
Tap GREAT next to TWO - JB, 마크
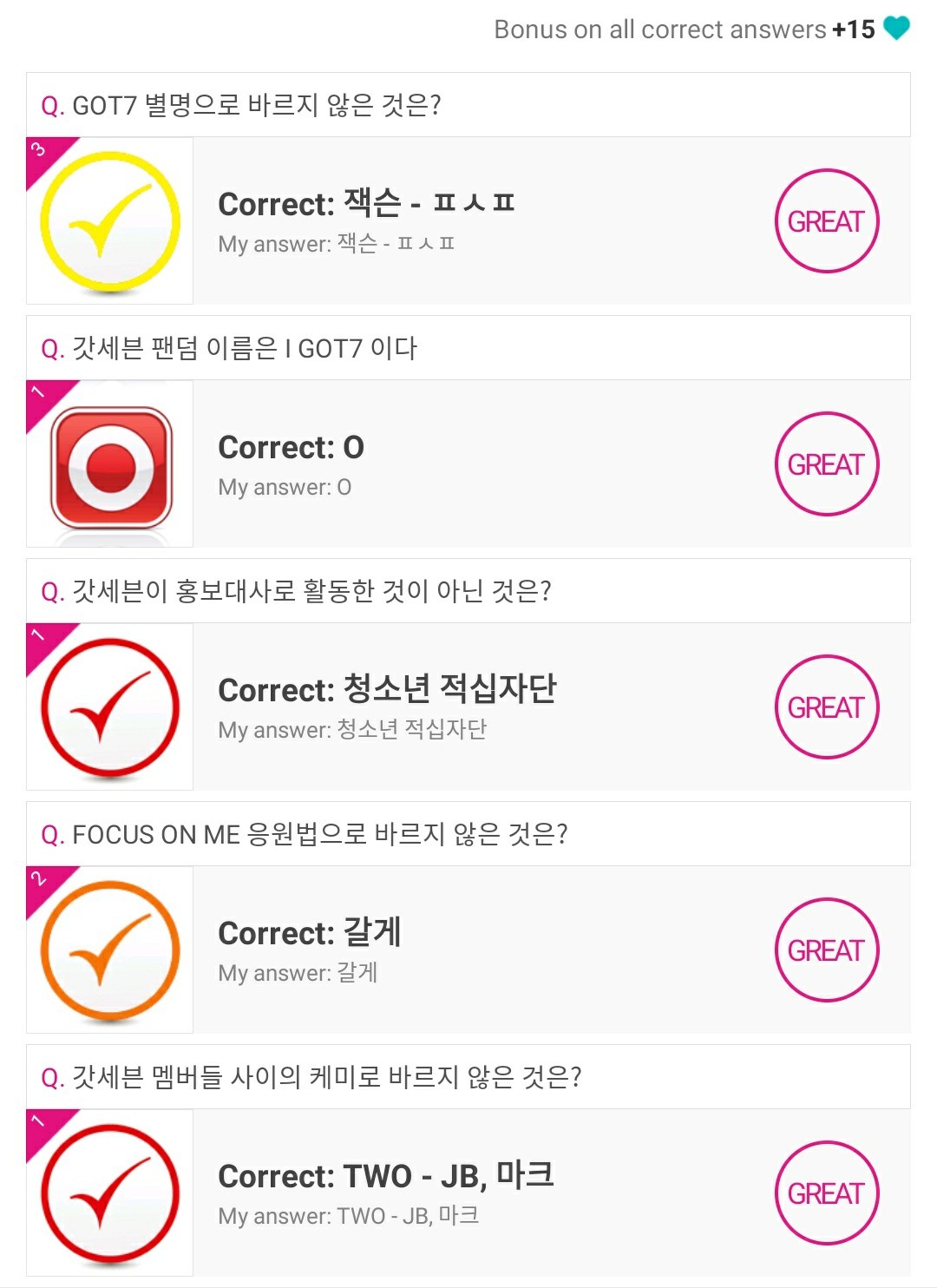826,1193
